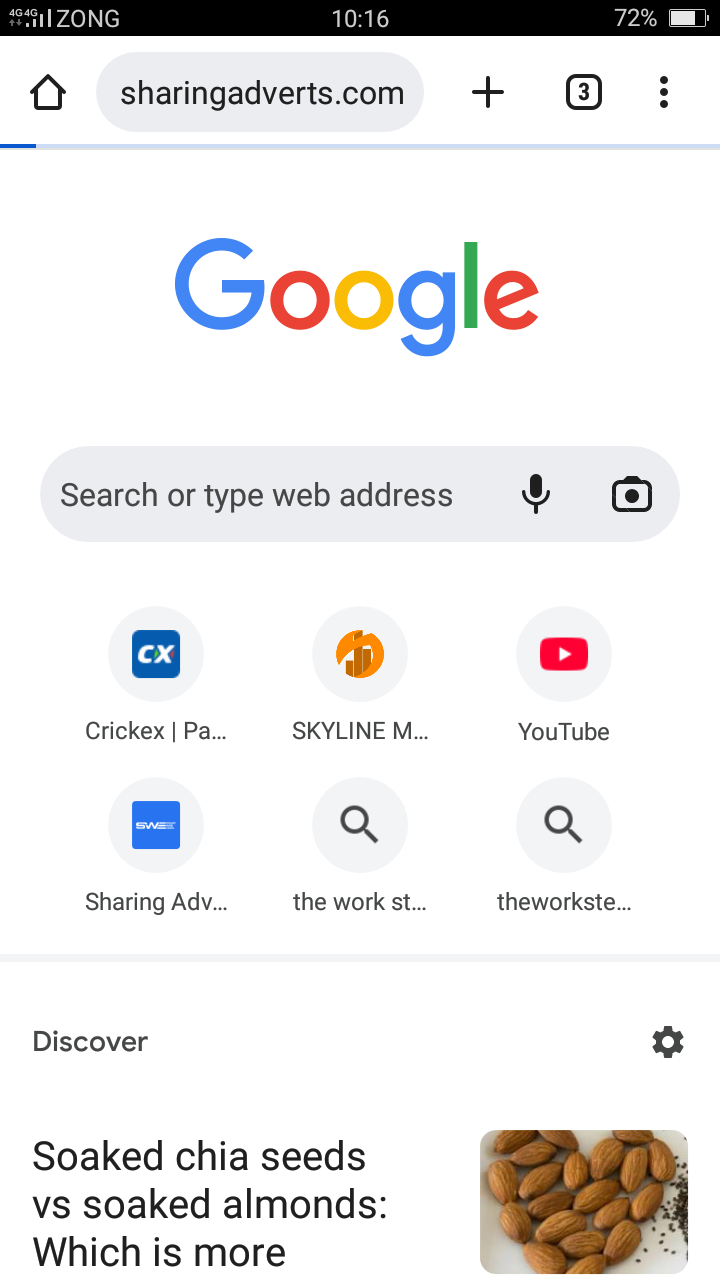Tap the sharingadverts.com address bar
Screen dimensions: 720x1280
260,93
